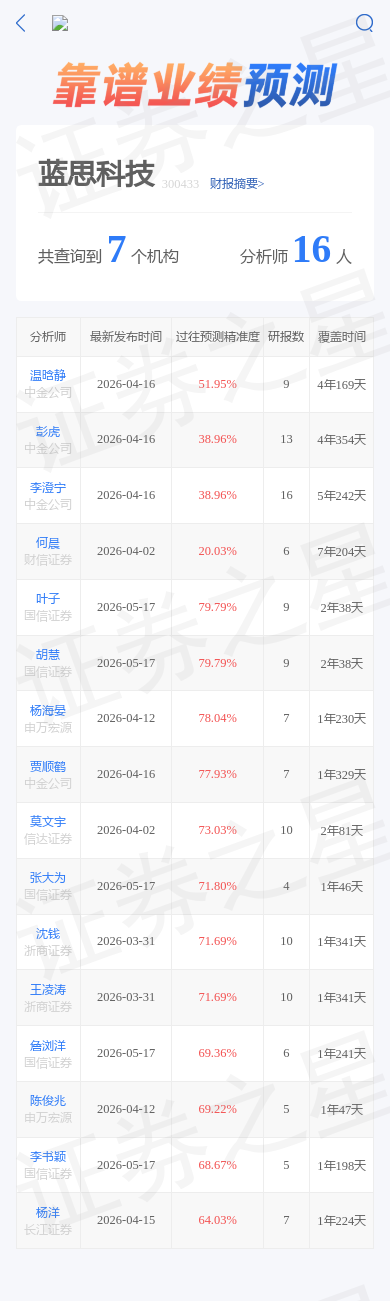
Task: Select analyst 莫文宇 from 信达证券
Action: [48, 822]
